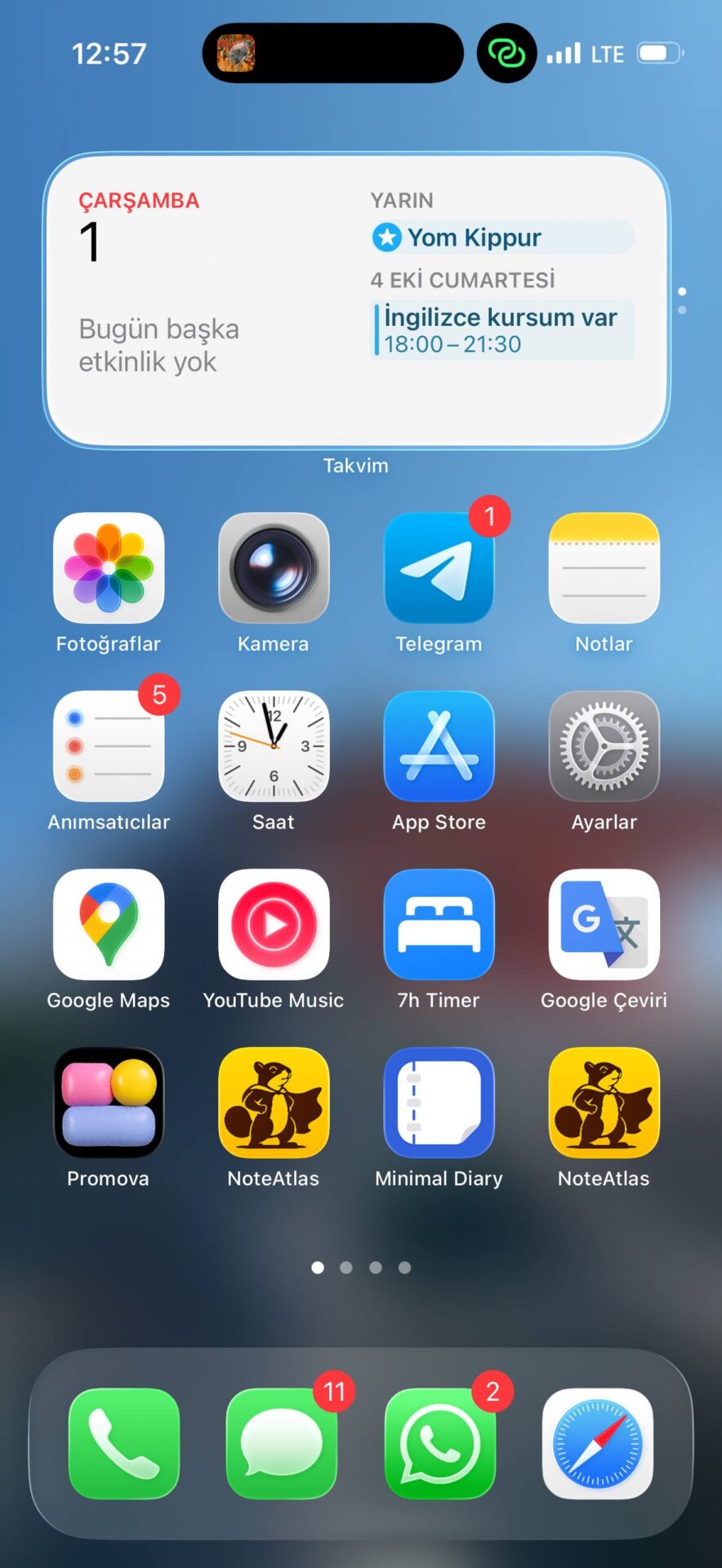Viewport: 722px width, 1568px height.
Task: Open the 7h Timer app
Action: pos(439,924)
